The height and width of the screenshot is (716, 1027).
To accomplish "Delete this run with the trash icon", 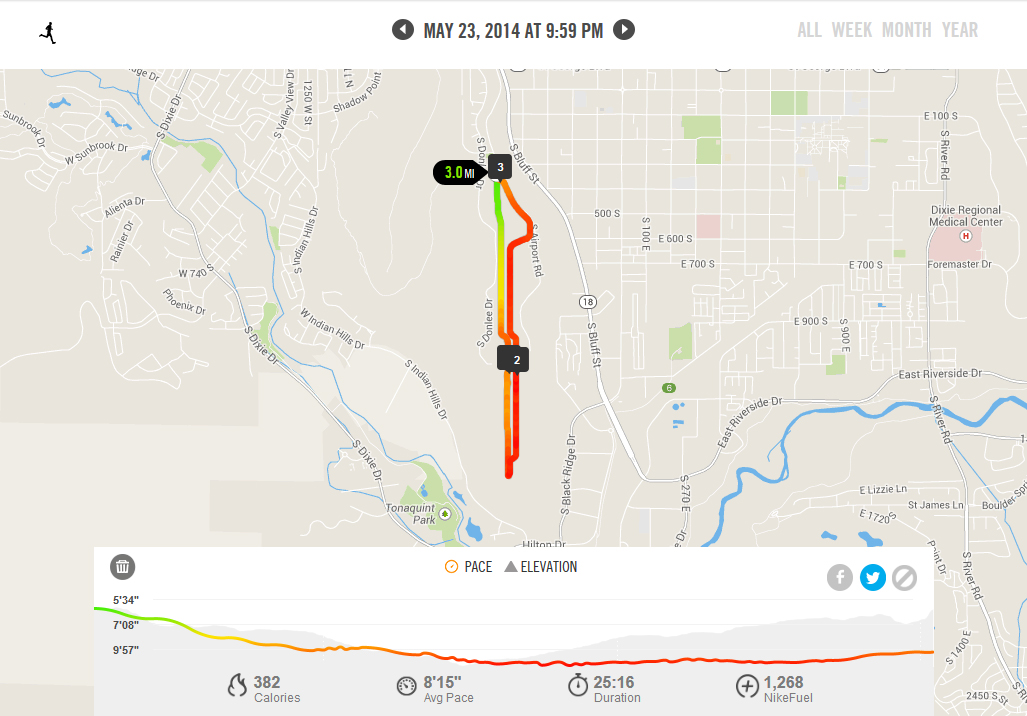I will click(x=122, y=567).
